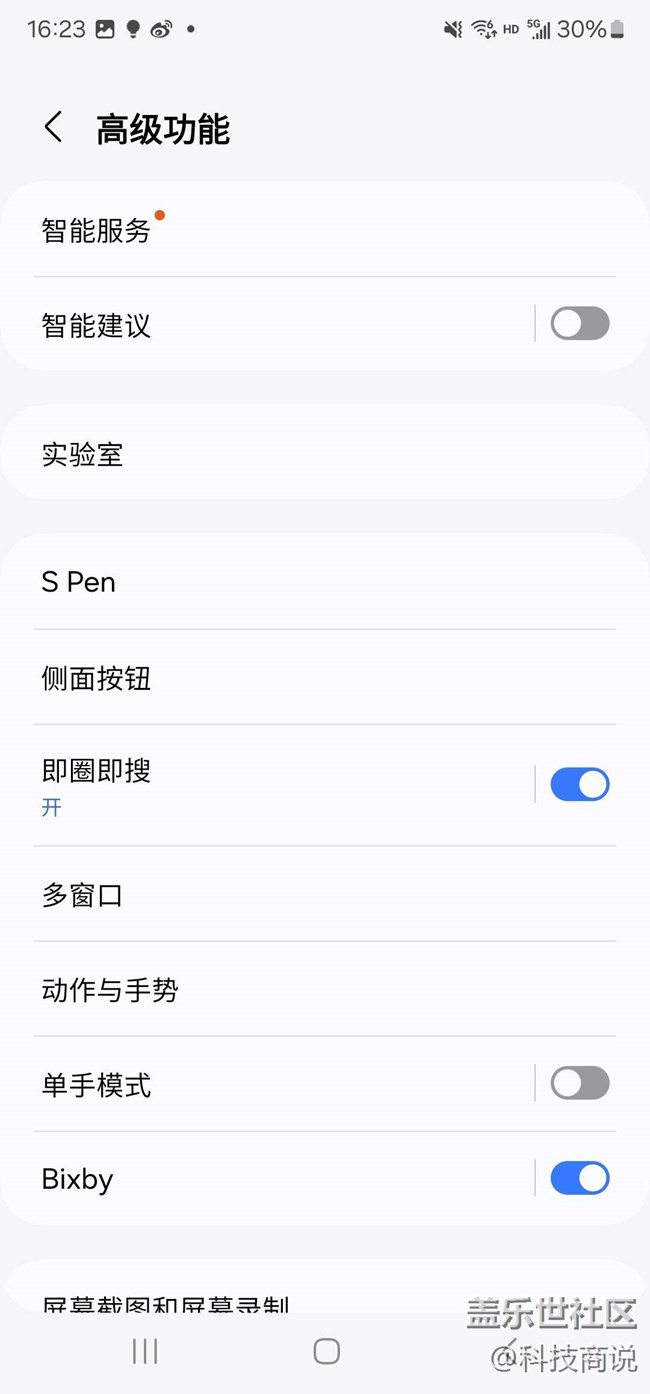Open 多窗口 settings

tap(325, 894)
